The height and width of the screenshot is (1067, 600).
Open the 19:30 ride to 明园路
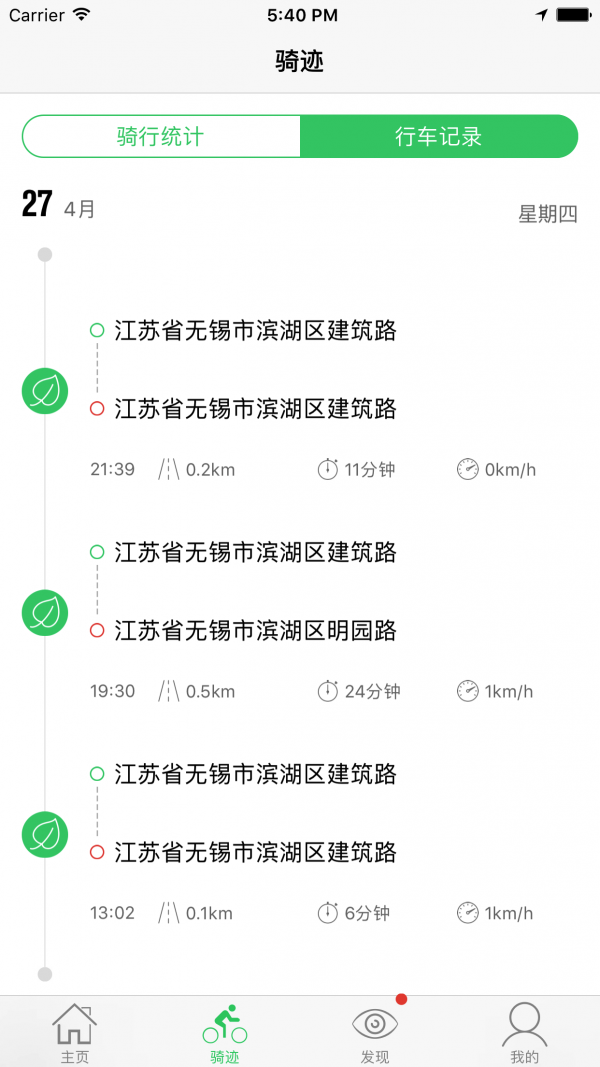pos(300,621)
